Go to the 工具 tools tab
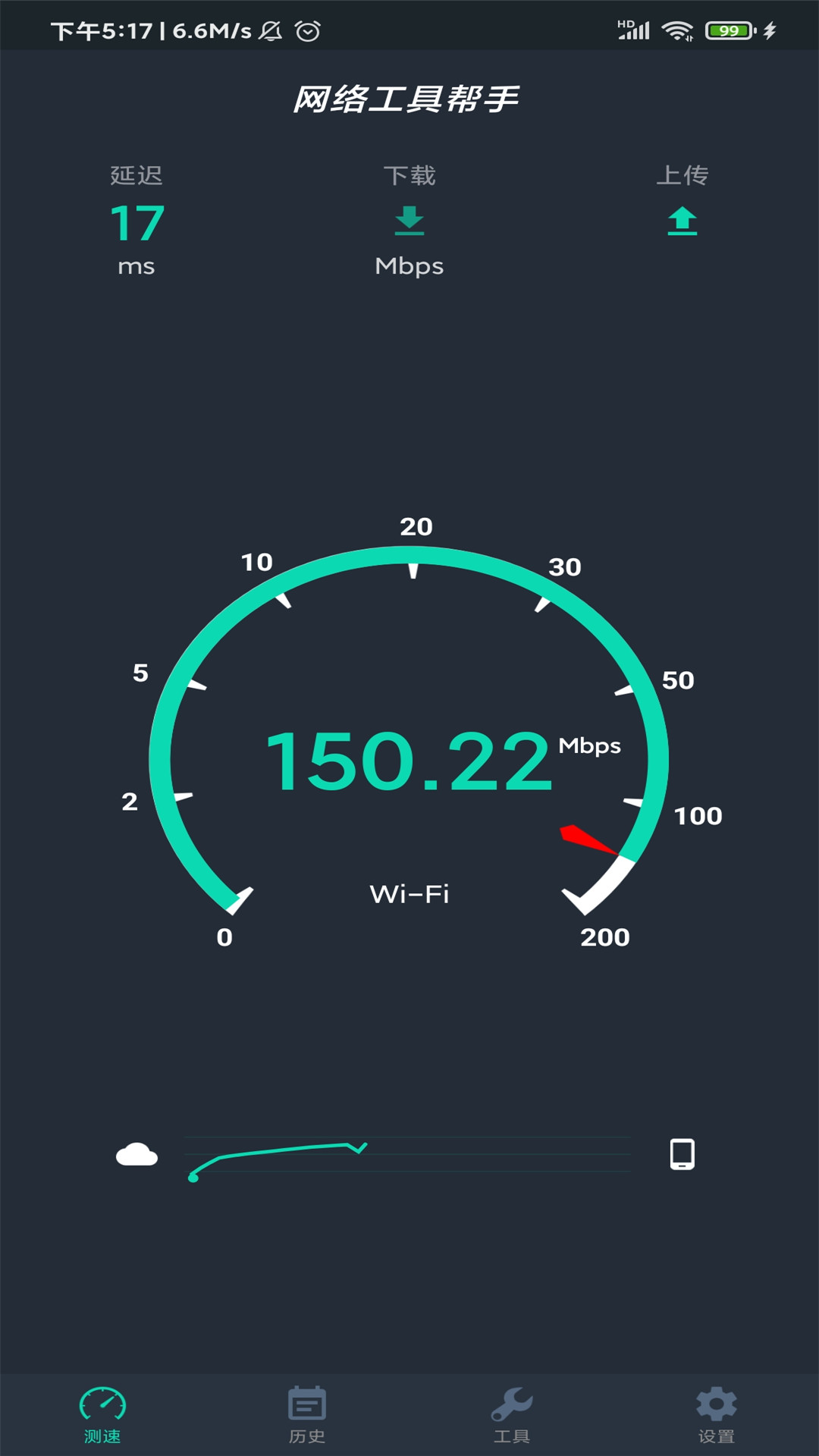Image resolution: width=819 pixels, height=1456 pixels. (512, 1414)
